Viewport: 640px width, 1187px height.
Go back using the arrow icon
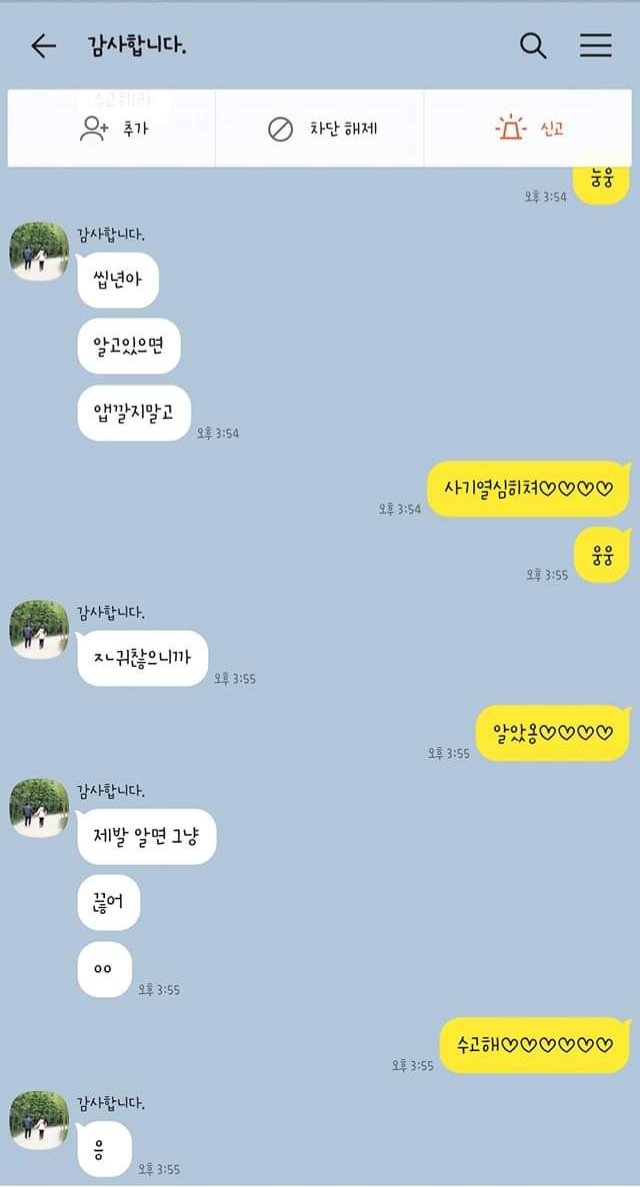coord(43,46)
